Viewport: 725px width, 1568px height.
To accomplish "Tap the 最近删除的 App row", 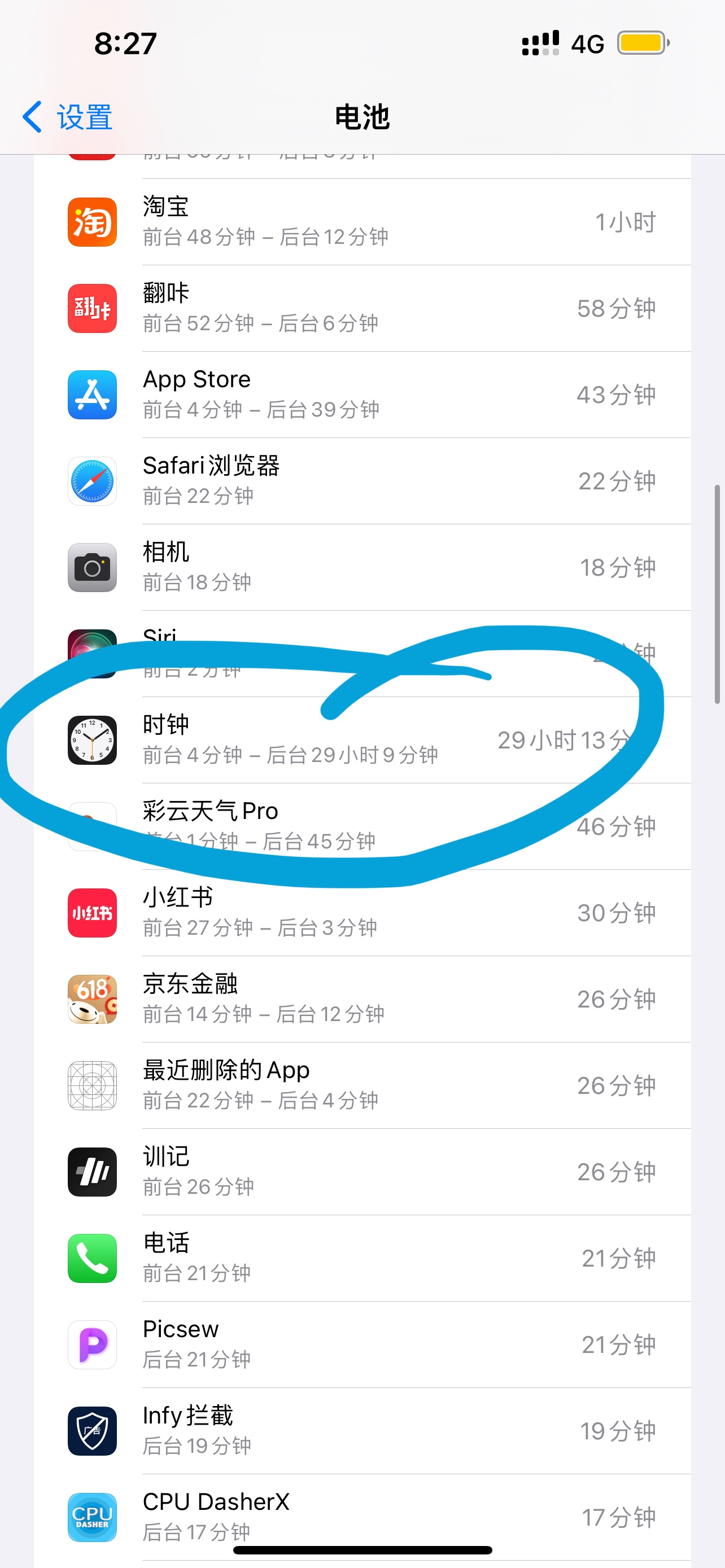I will (x=361, y=1086).
